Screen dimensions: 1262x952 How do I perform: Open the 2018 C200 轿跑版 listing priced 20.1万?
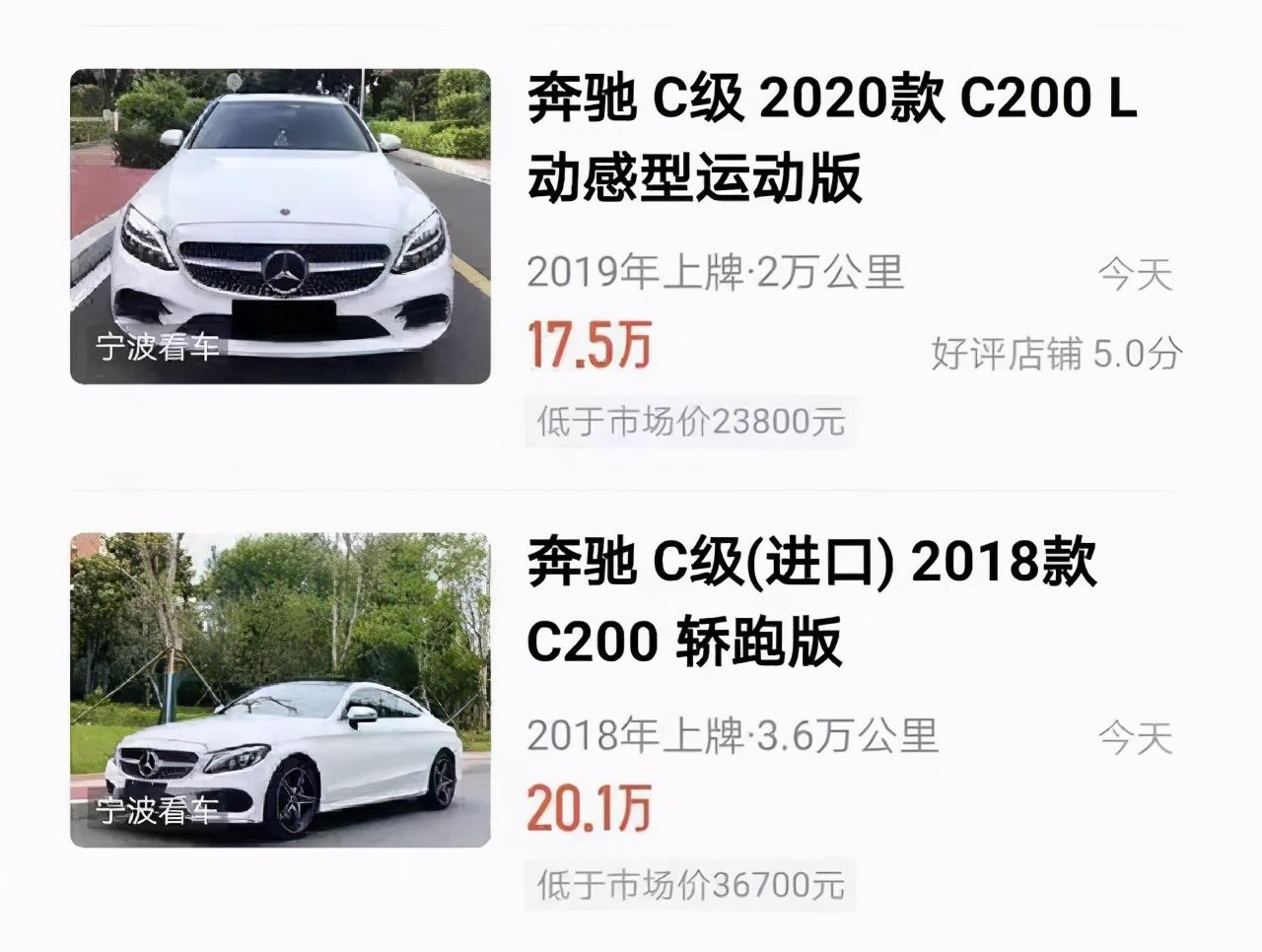point(810,601)
